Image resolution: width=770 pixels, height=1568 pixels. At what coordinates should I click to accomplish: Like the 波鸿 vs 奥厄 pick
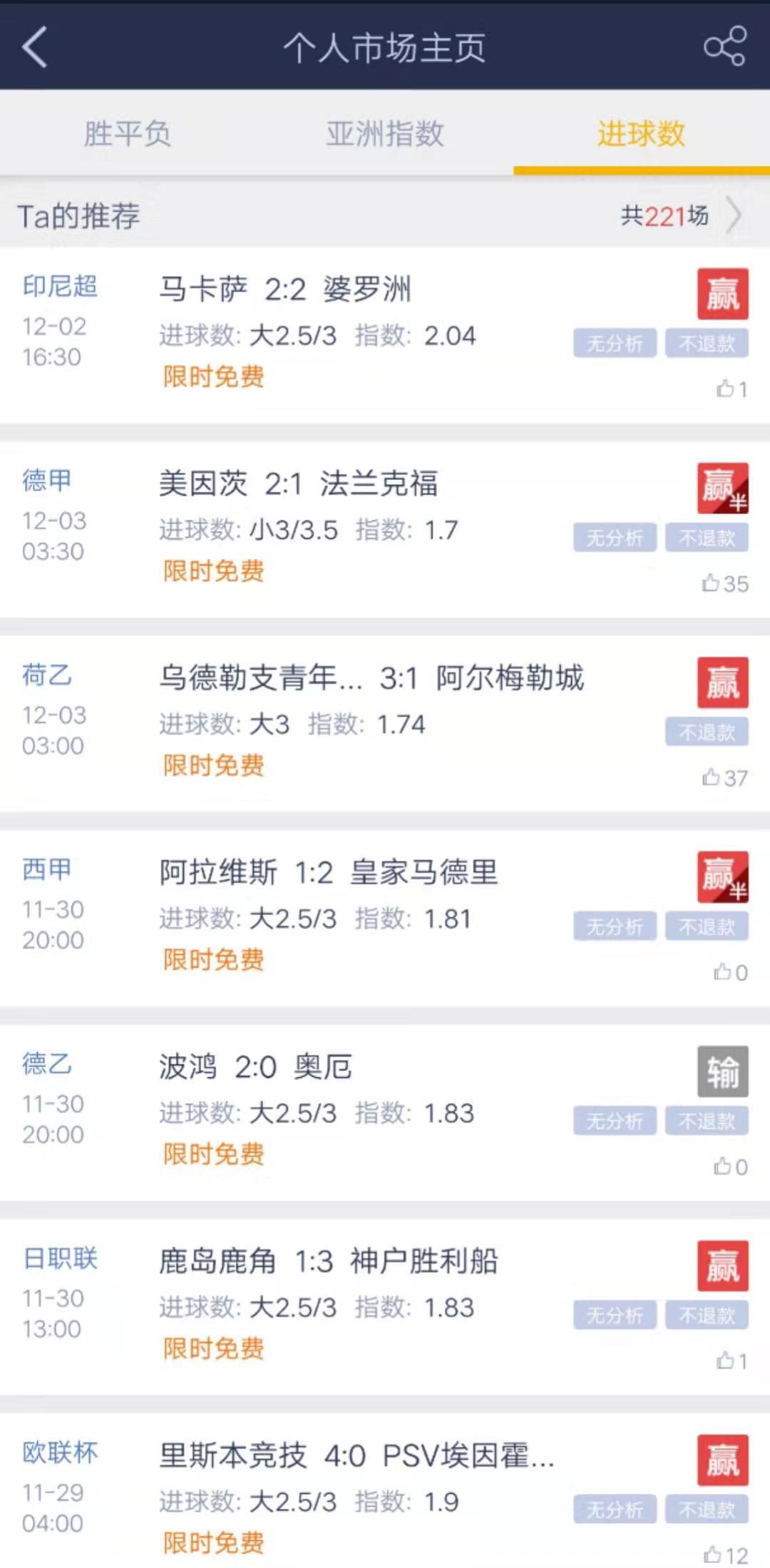click(730, 1167)
